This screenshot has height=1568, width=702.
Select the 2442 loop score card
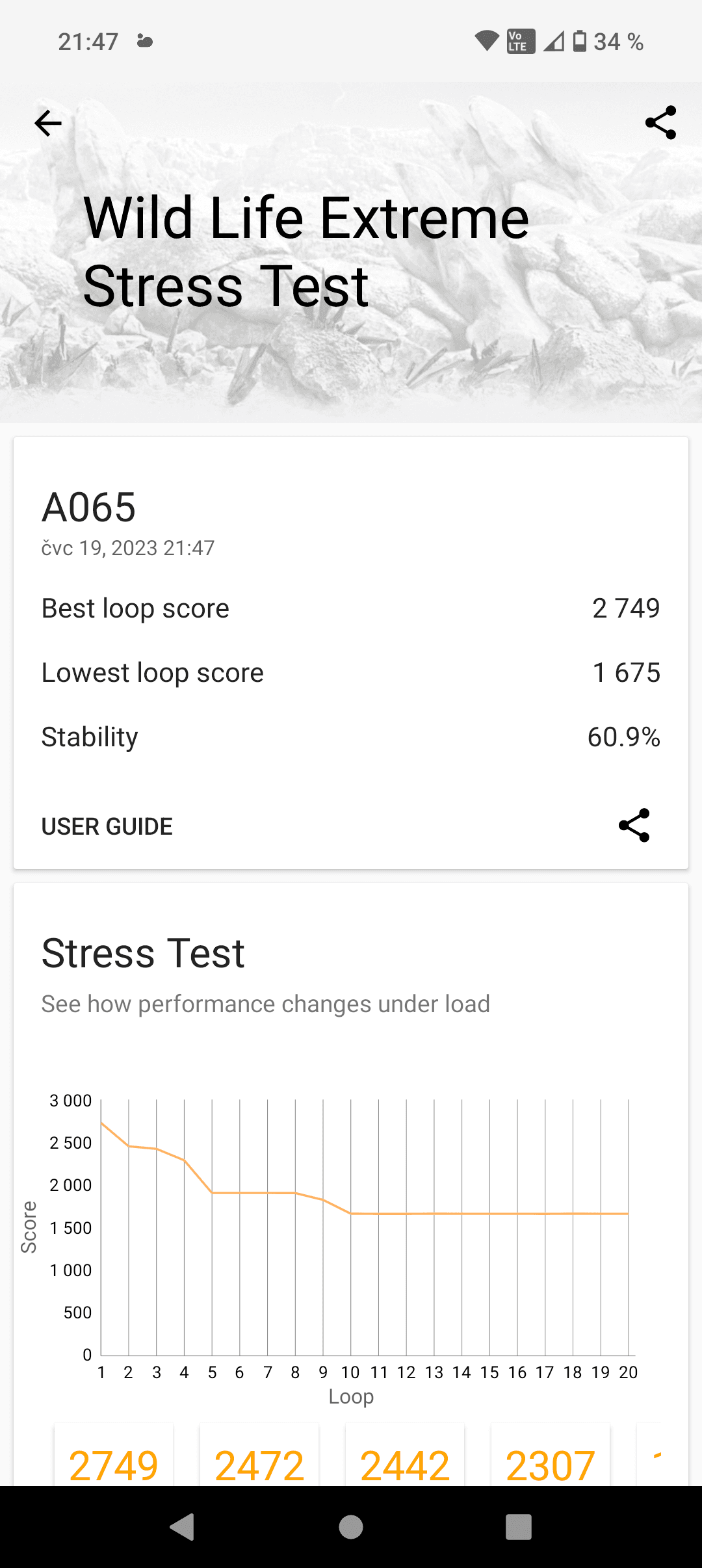click(x=405, y=1456)
